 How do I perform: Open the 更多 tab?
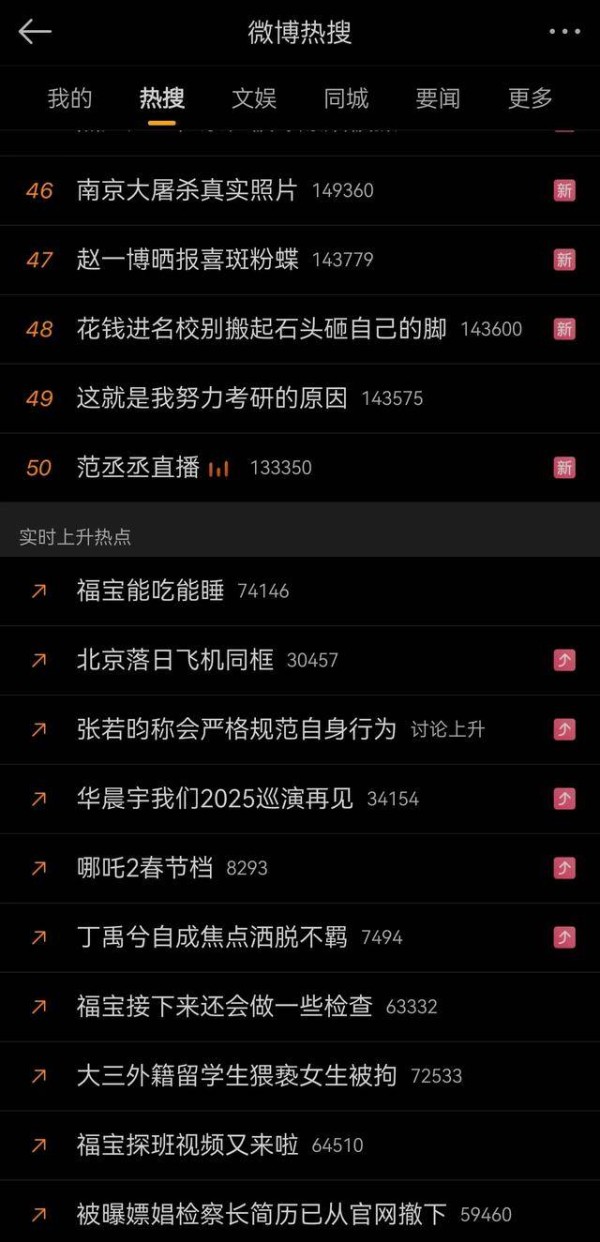click(x=530, y=98)
